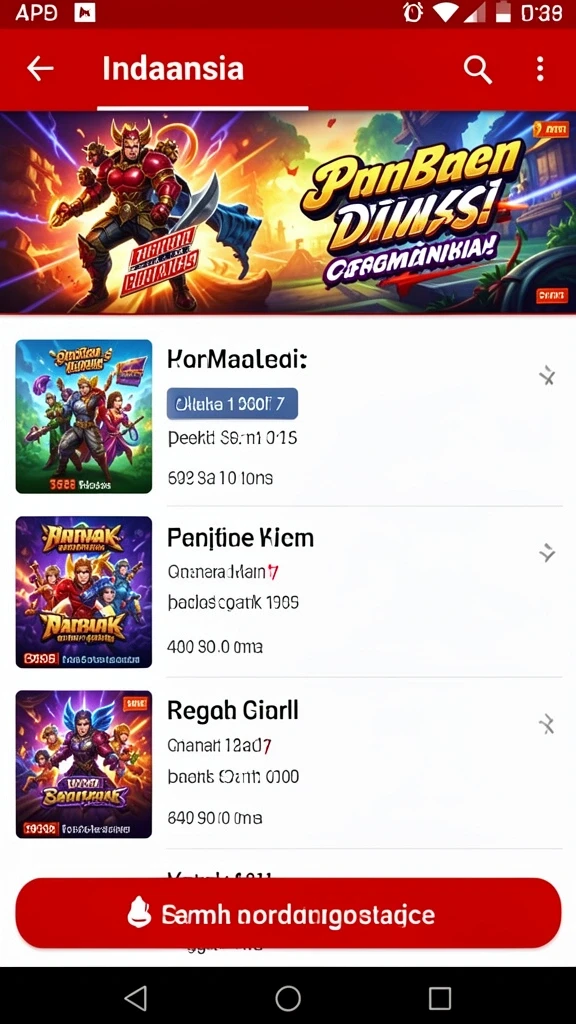Go to the system home screen
Viewport: 576px width, 1024px height.
click(x=287, y=998)
